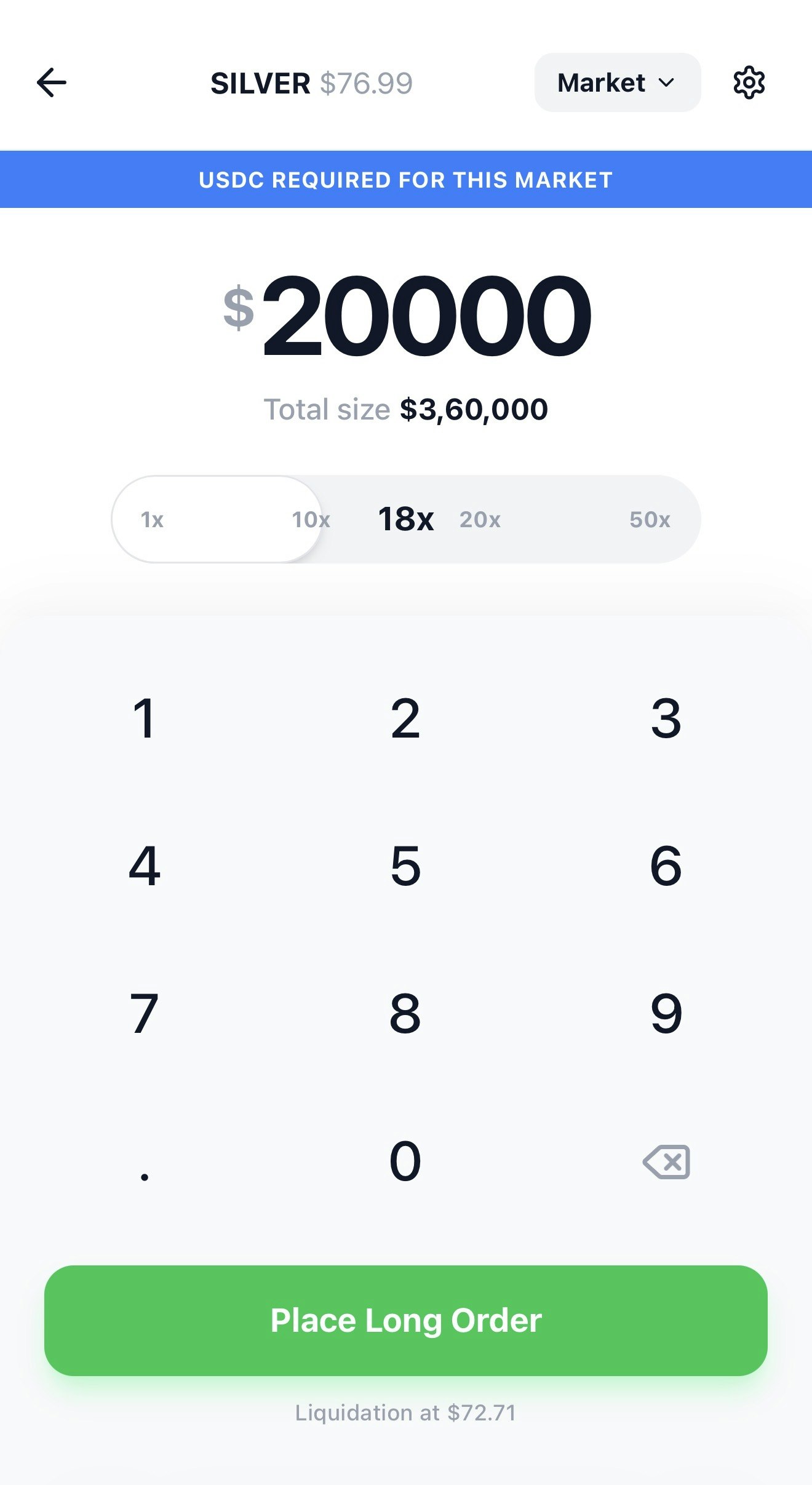812x1485 pixels.
Task: Open the Market order type dropdown
Action: tap(617, 82)
